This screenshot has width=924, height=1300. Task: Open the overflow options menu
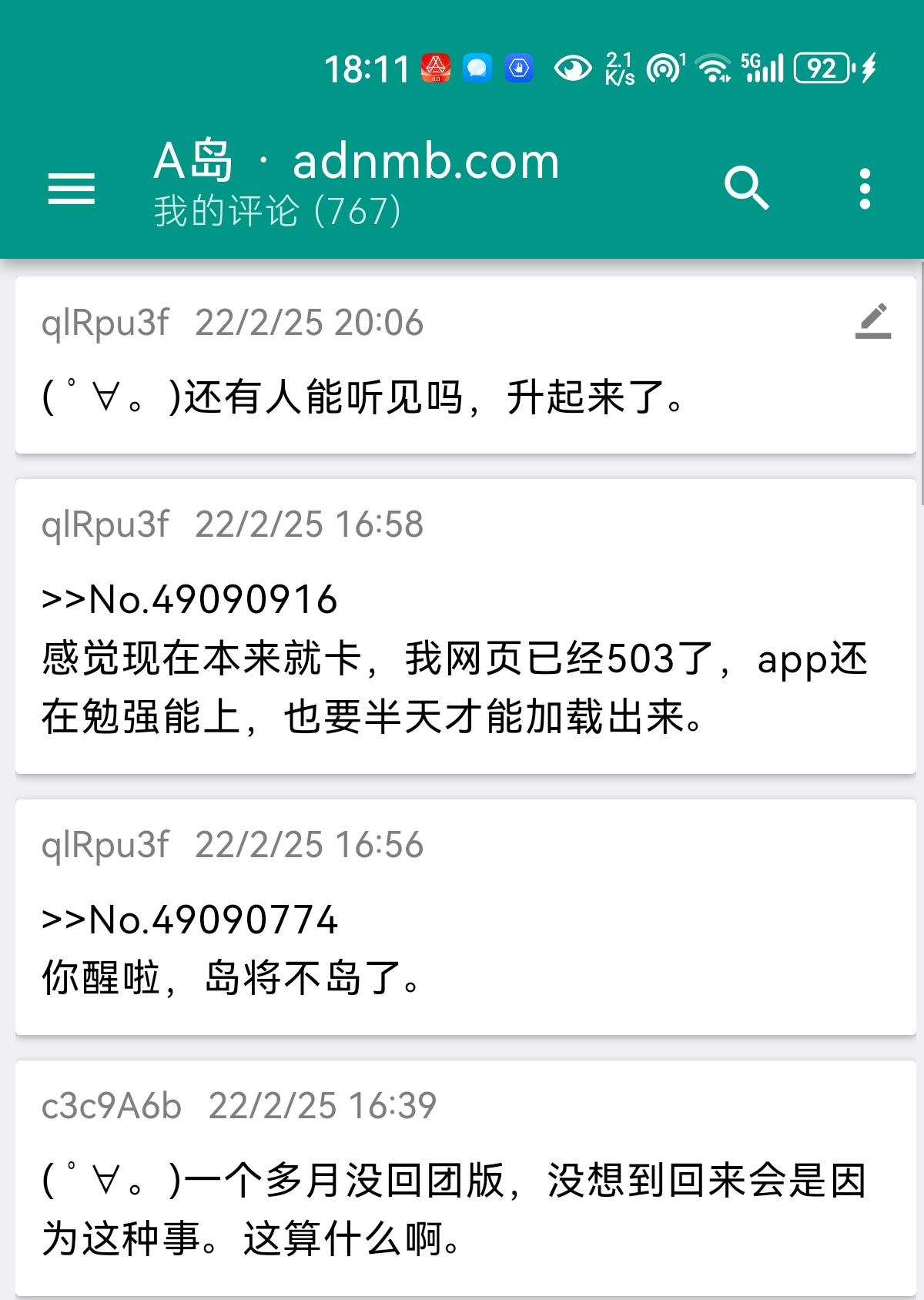pos(865,188)
